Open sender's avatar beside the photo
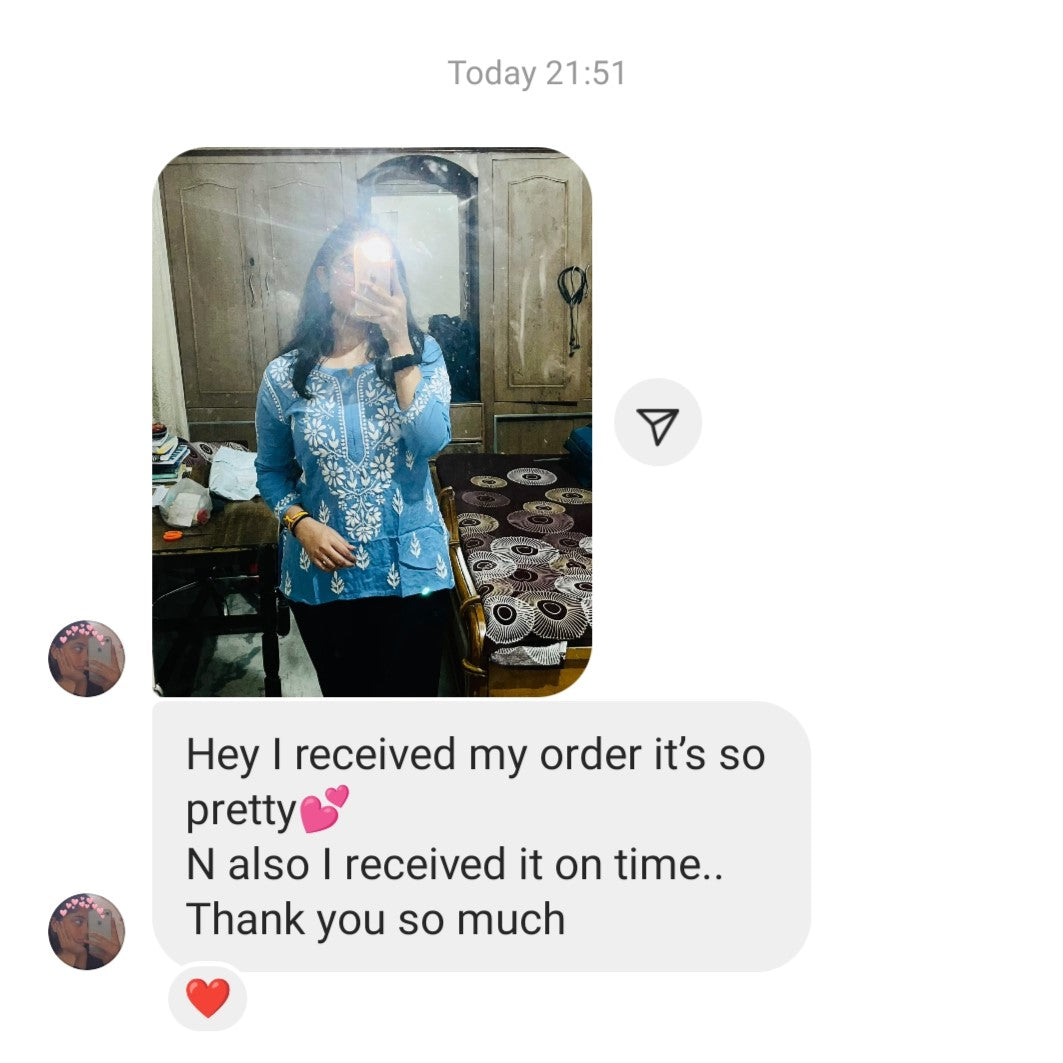1063x1063 pixels. (87, 658)
